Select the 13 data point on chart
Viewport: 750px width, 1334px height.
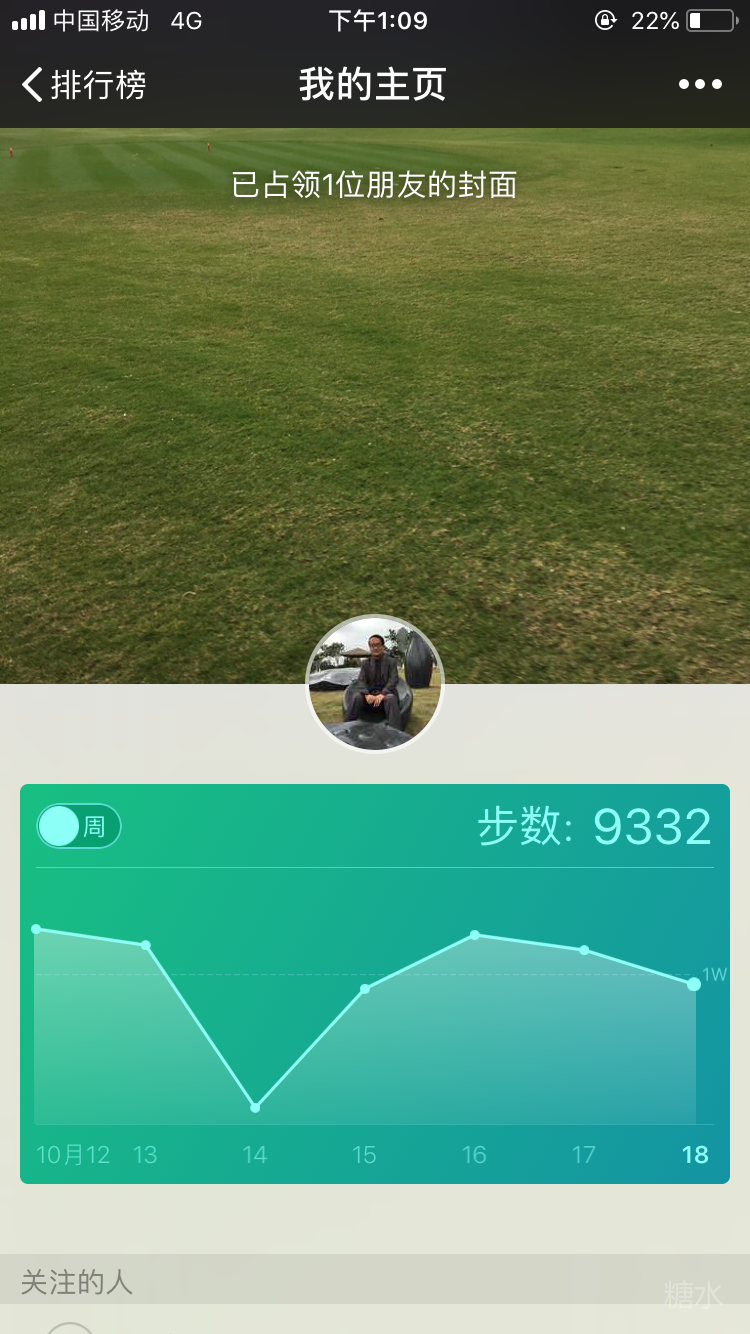coord(146,945)
